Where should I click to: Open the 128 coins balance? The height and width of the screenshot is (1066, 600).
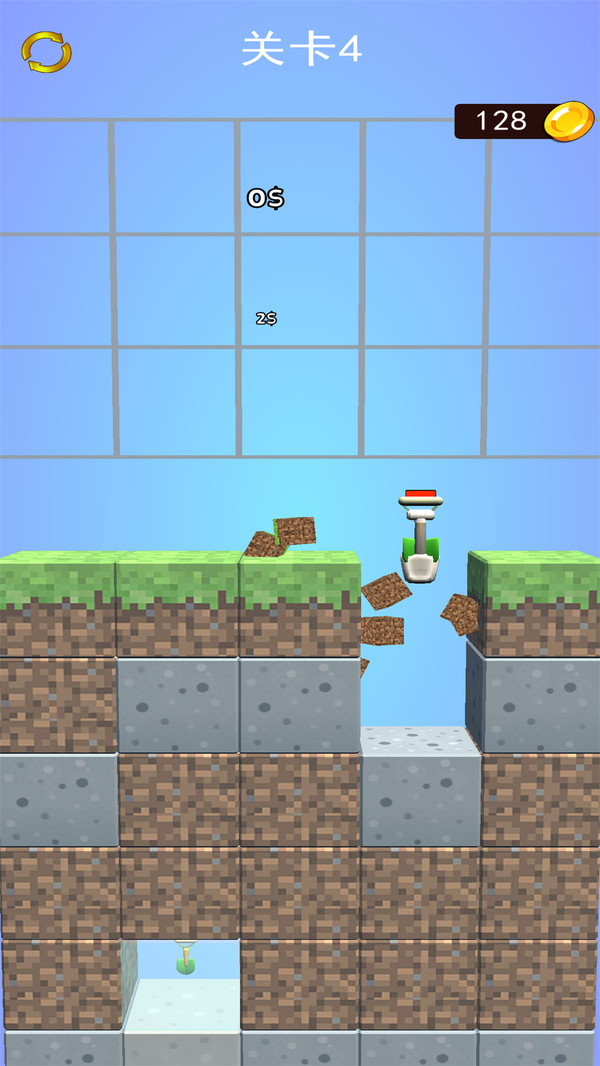tap(519, 121)
